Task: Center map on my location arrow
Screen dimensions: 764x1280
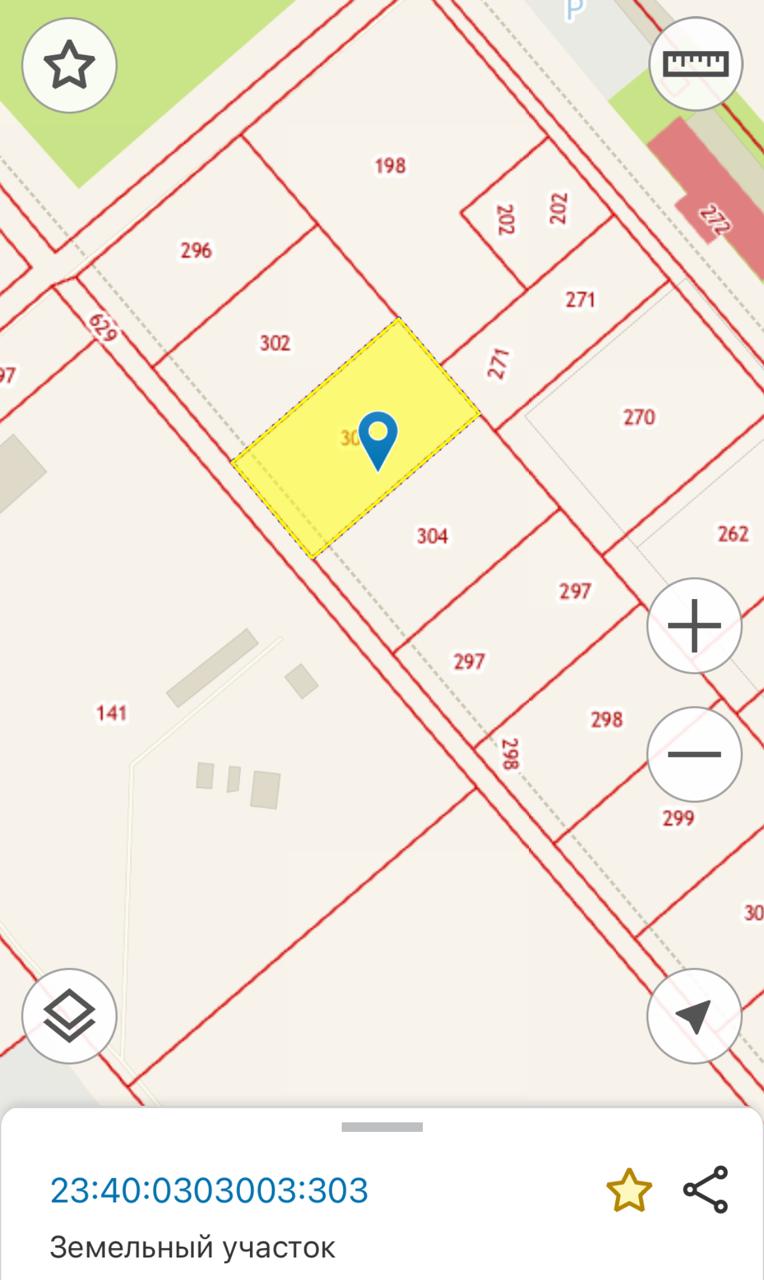Action: (694, 1016)
